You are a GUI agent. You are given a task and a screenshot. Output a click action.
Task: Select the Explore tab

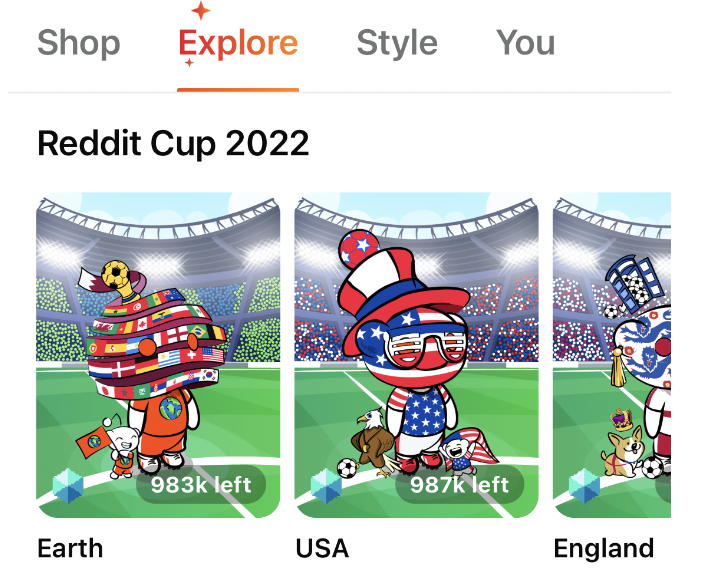[238, 43]
